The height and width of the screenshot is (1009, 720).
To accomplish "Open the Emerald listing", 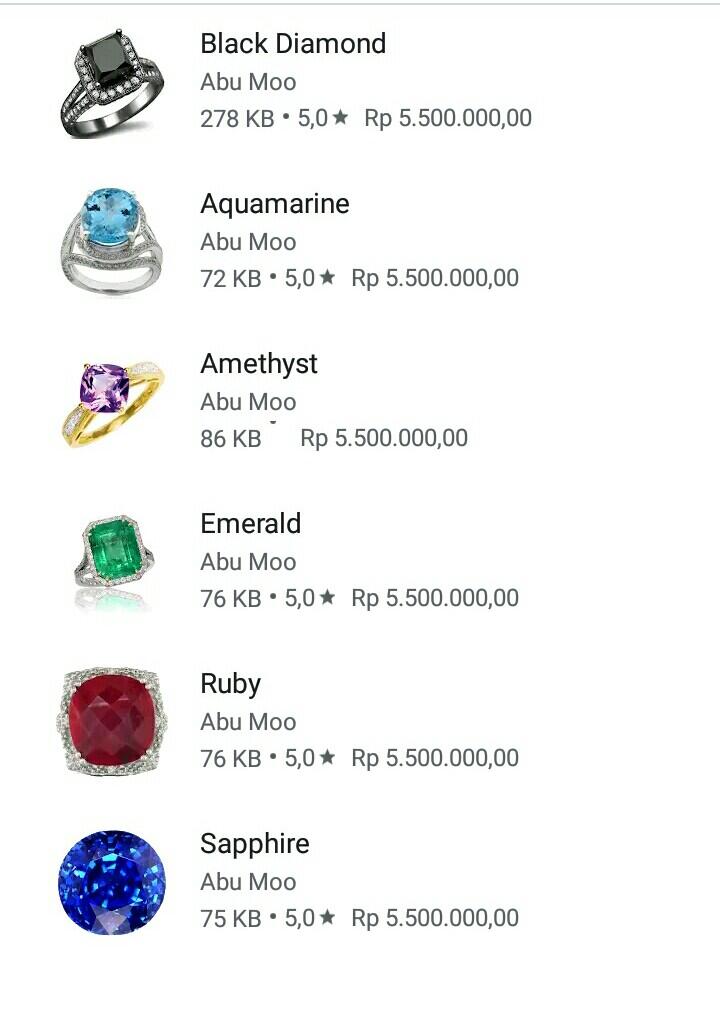I will pos(250,524).
